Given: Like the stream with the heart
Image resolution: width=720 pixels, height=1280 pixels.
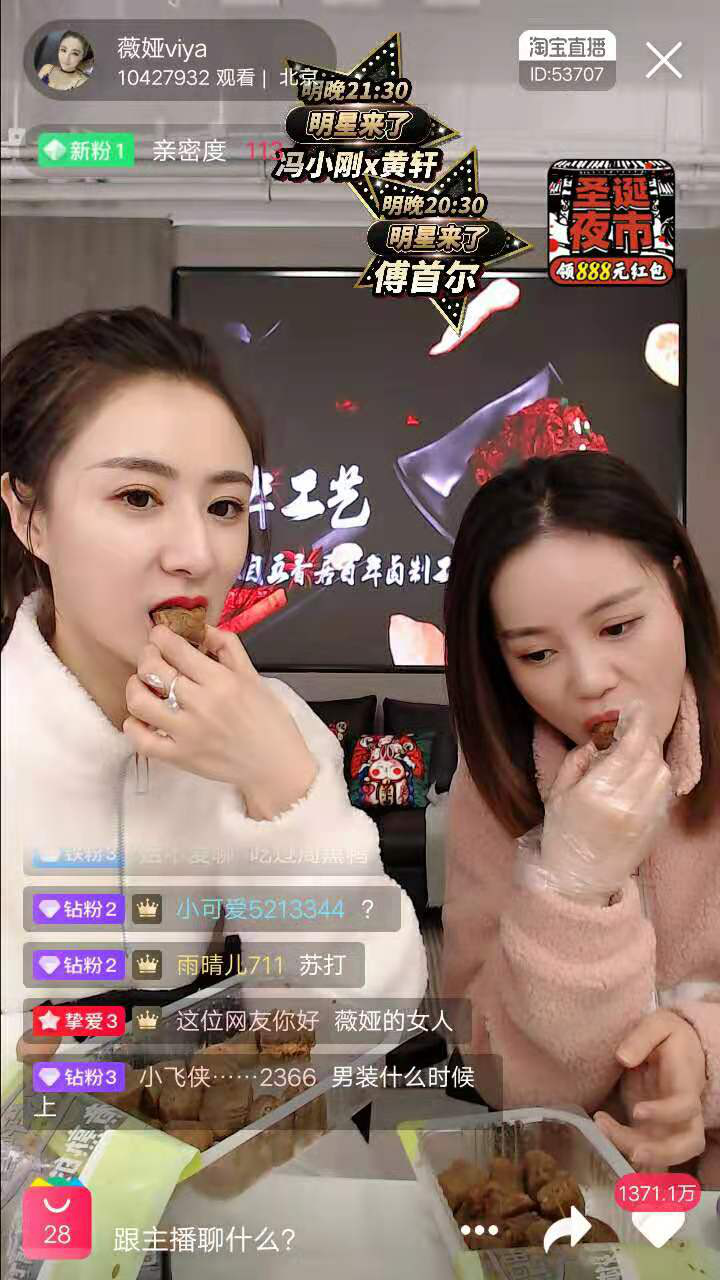Looking at the screenshot, I should point(658,1227).
